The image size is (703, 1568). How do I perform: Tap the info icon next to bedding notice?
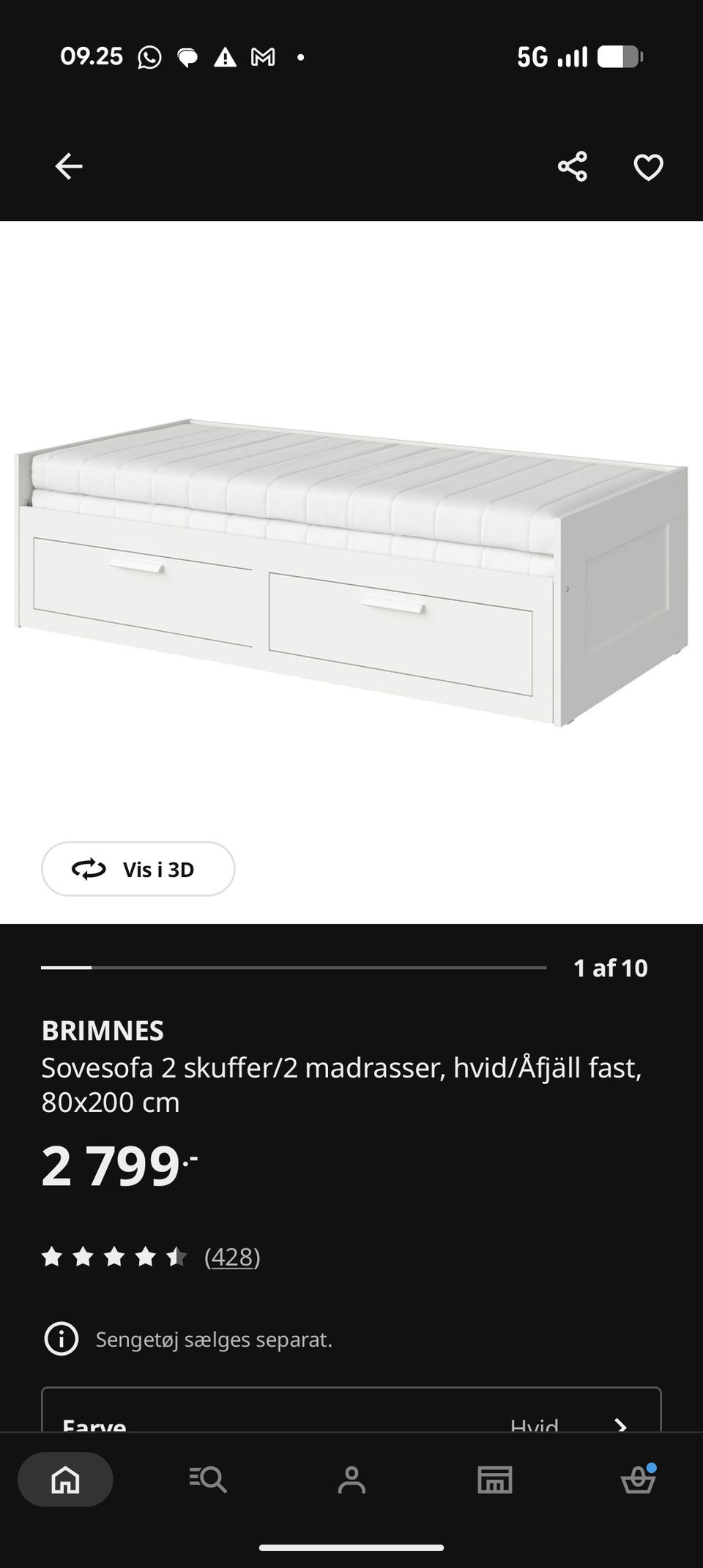pyautogui.click(x=60, y=1338)
